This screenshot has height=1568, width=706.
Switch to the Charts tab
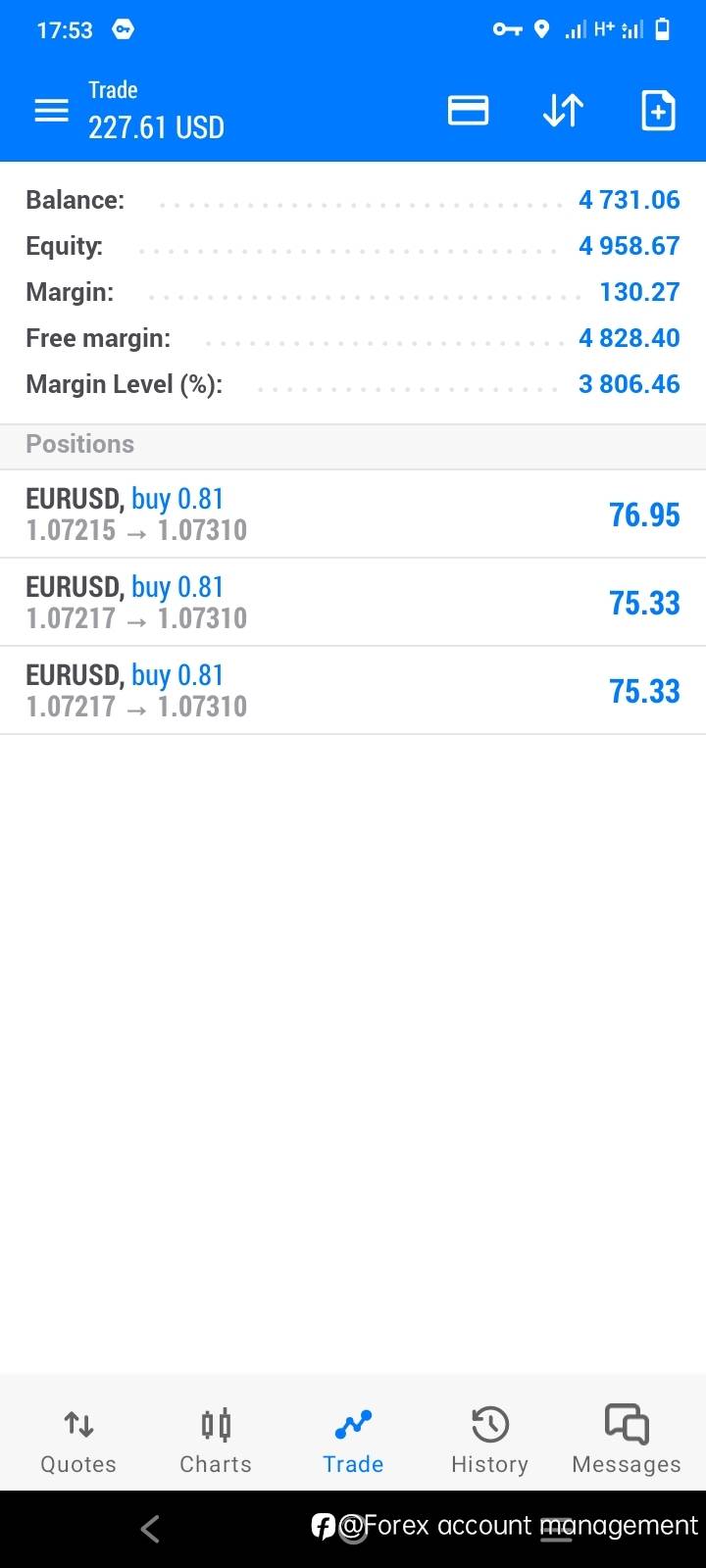[x=216, y=1442]
